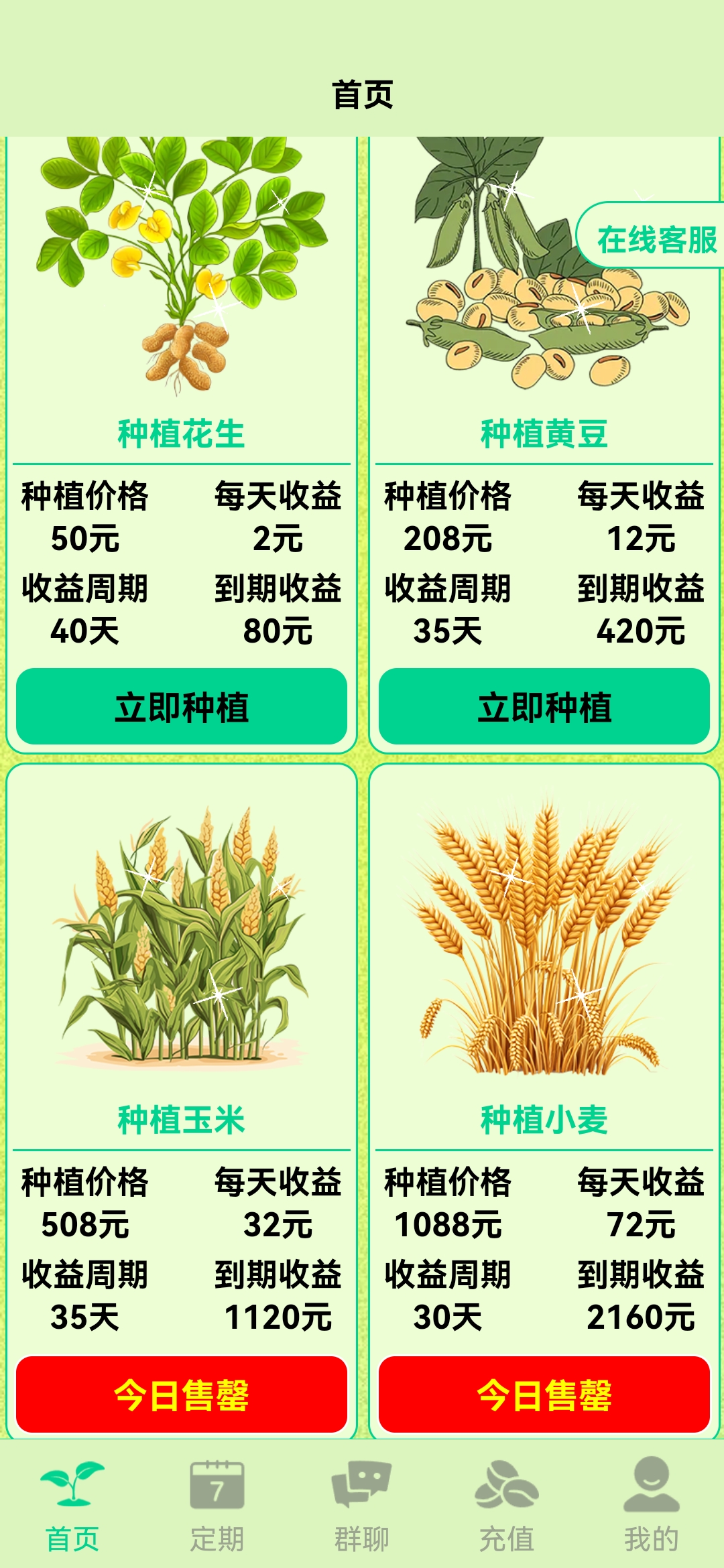Tap 立即种植 under 种植黄豆
This screenshot has width=724, height=1568.
[x=544, y=706]
